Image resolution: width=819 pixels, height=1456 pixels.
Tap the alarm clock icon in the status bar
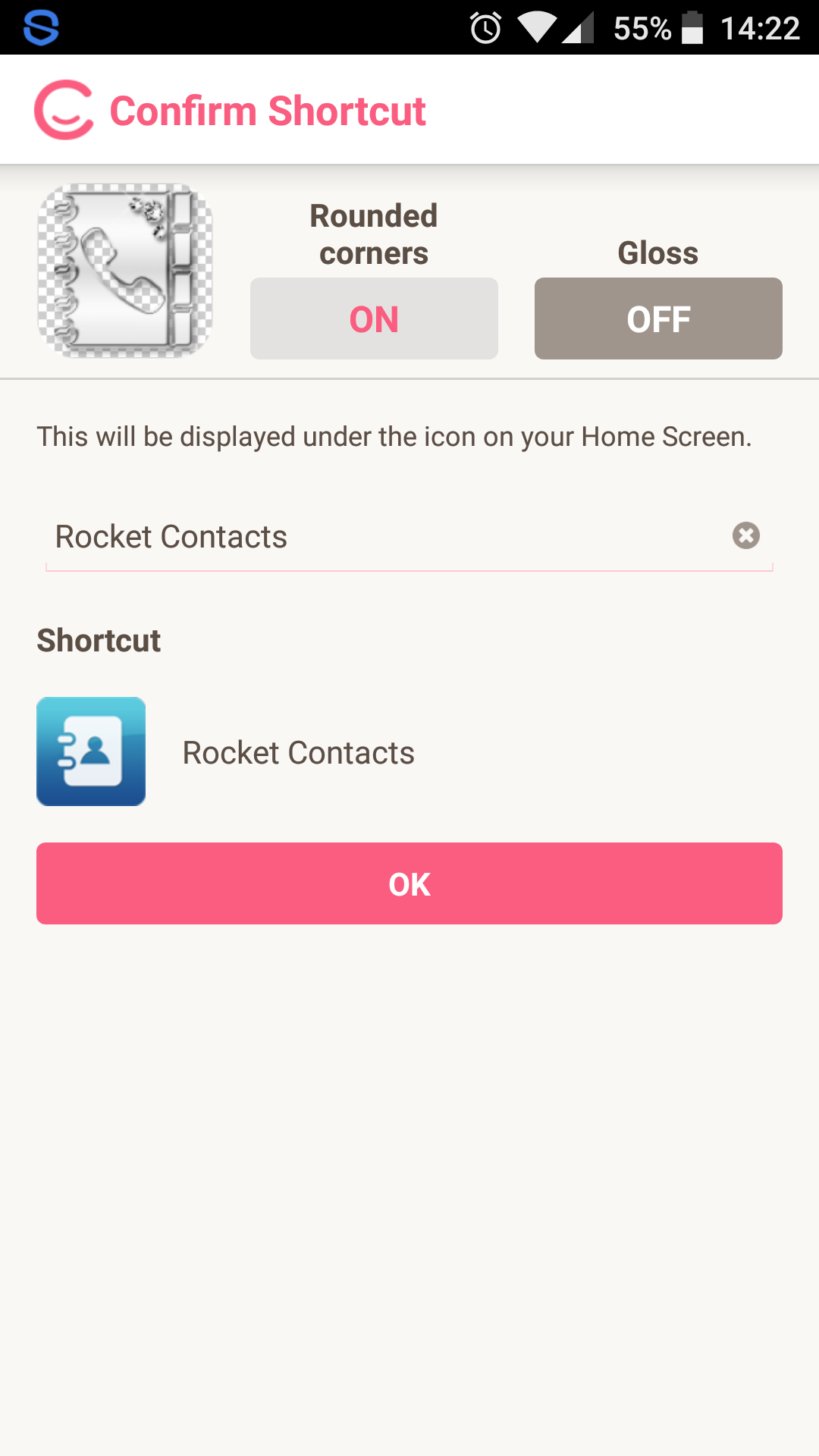(485, 28)
